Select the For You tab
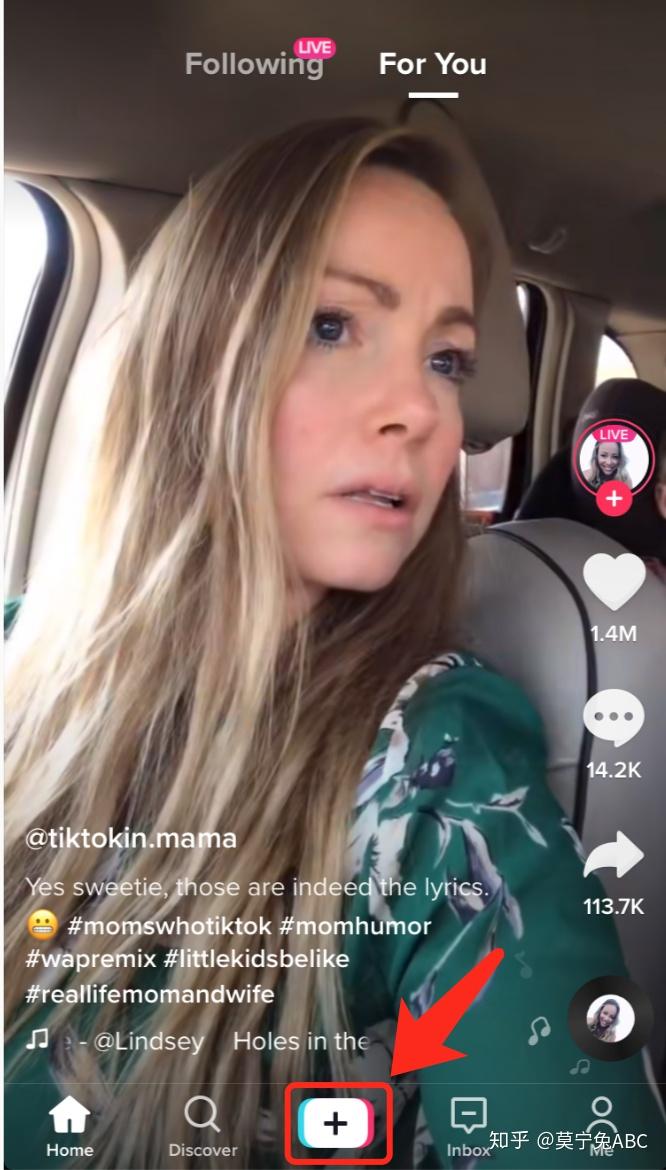The height and width of the screenshot is (1170, 666). point(433,64)
